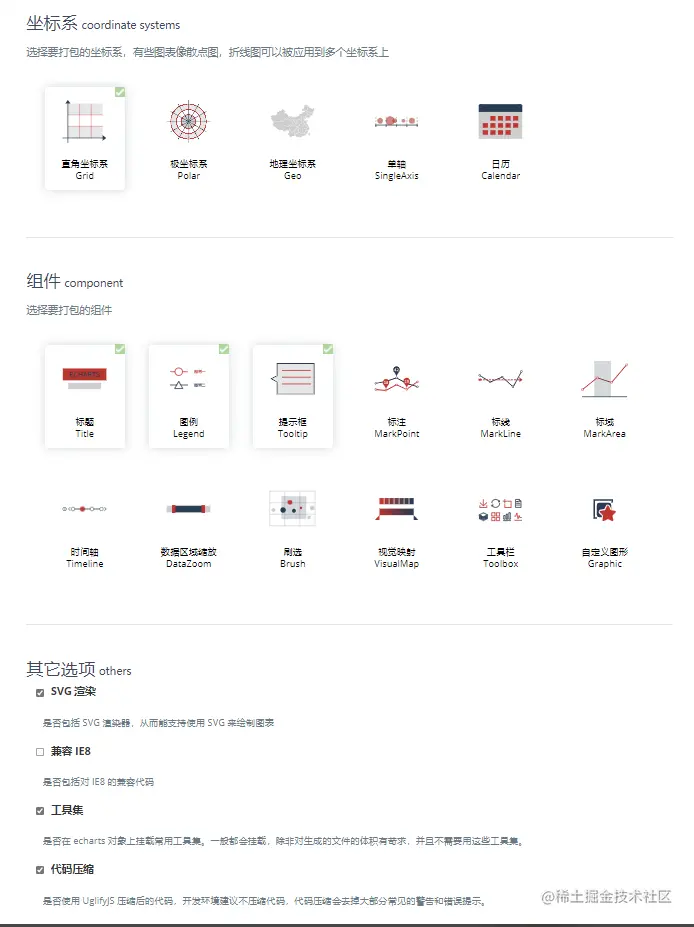This screenshot has width=694, height=927.
Task: Deselect the Grid coordinate system tile
Action: click(x=85, y=138)
